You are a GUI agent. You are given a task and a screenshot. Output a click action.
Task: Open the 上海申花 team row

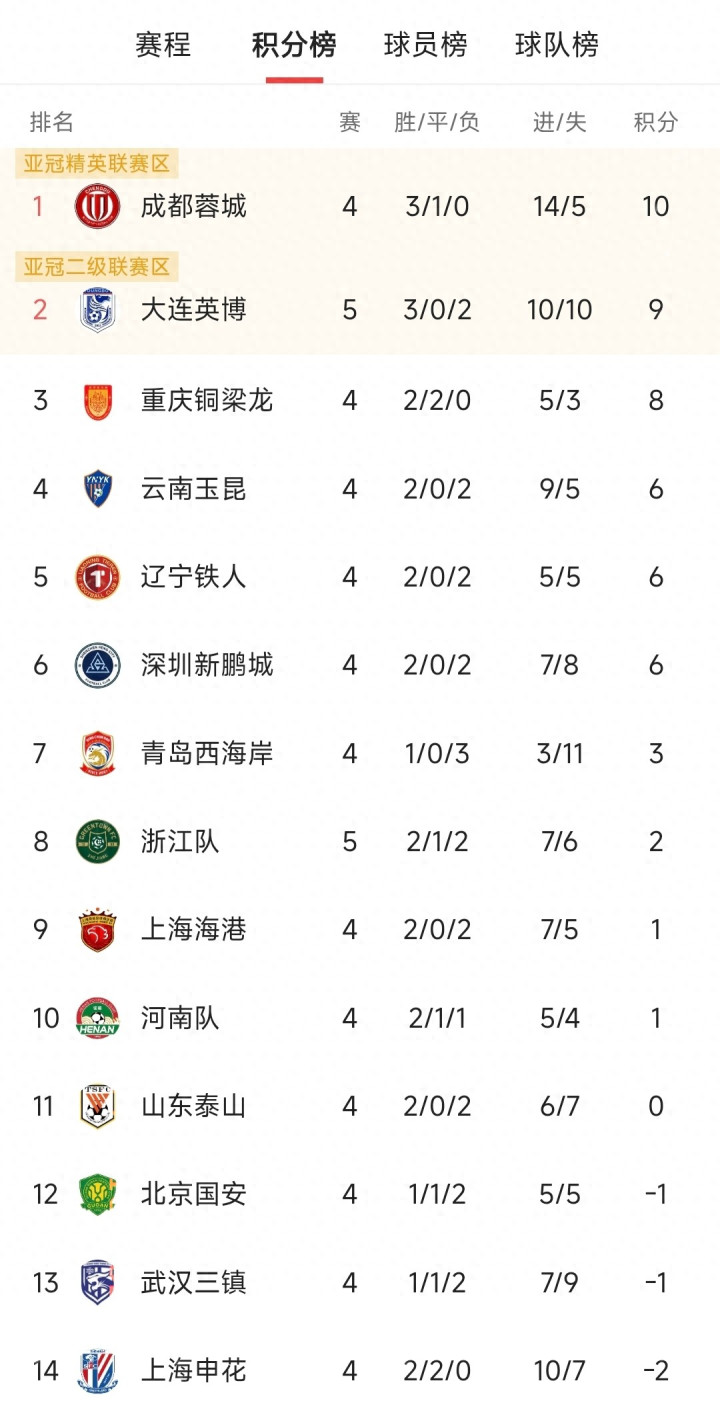pos(360,1370)
